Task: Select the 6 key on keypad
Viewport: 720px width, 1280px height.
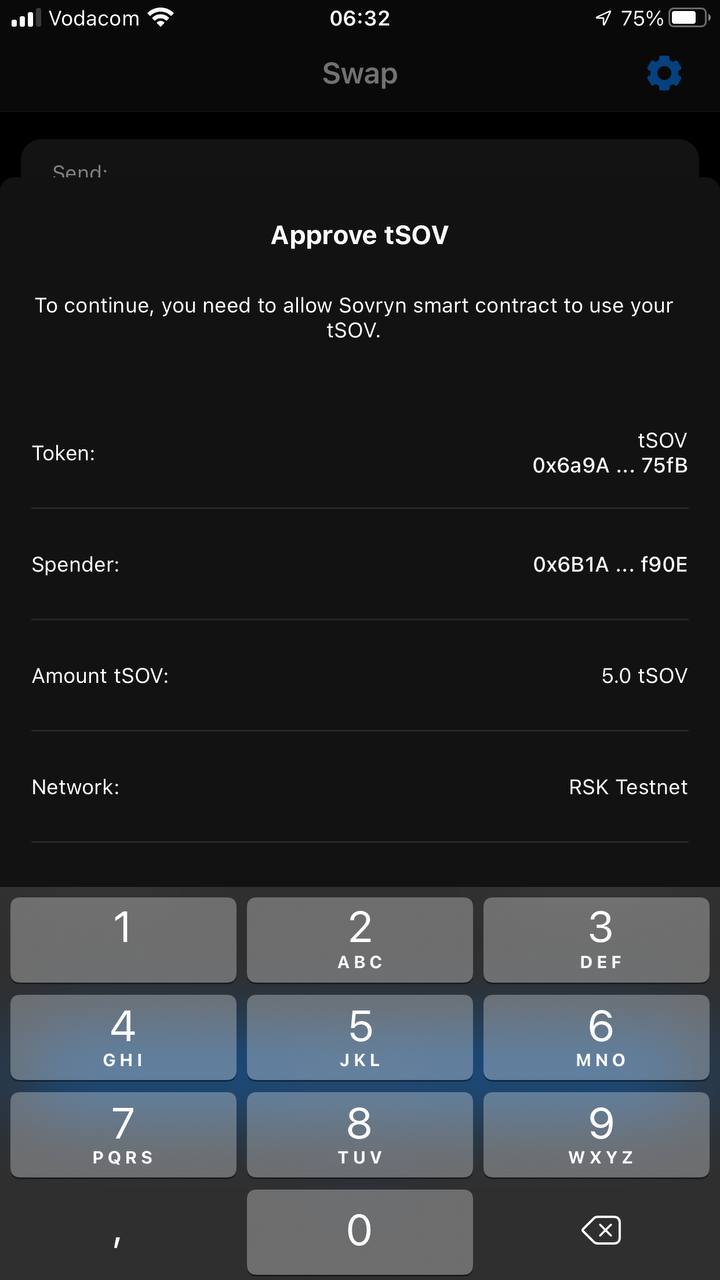Action: [x=600, y=1037]
